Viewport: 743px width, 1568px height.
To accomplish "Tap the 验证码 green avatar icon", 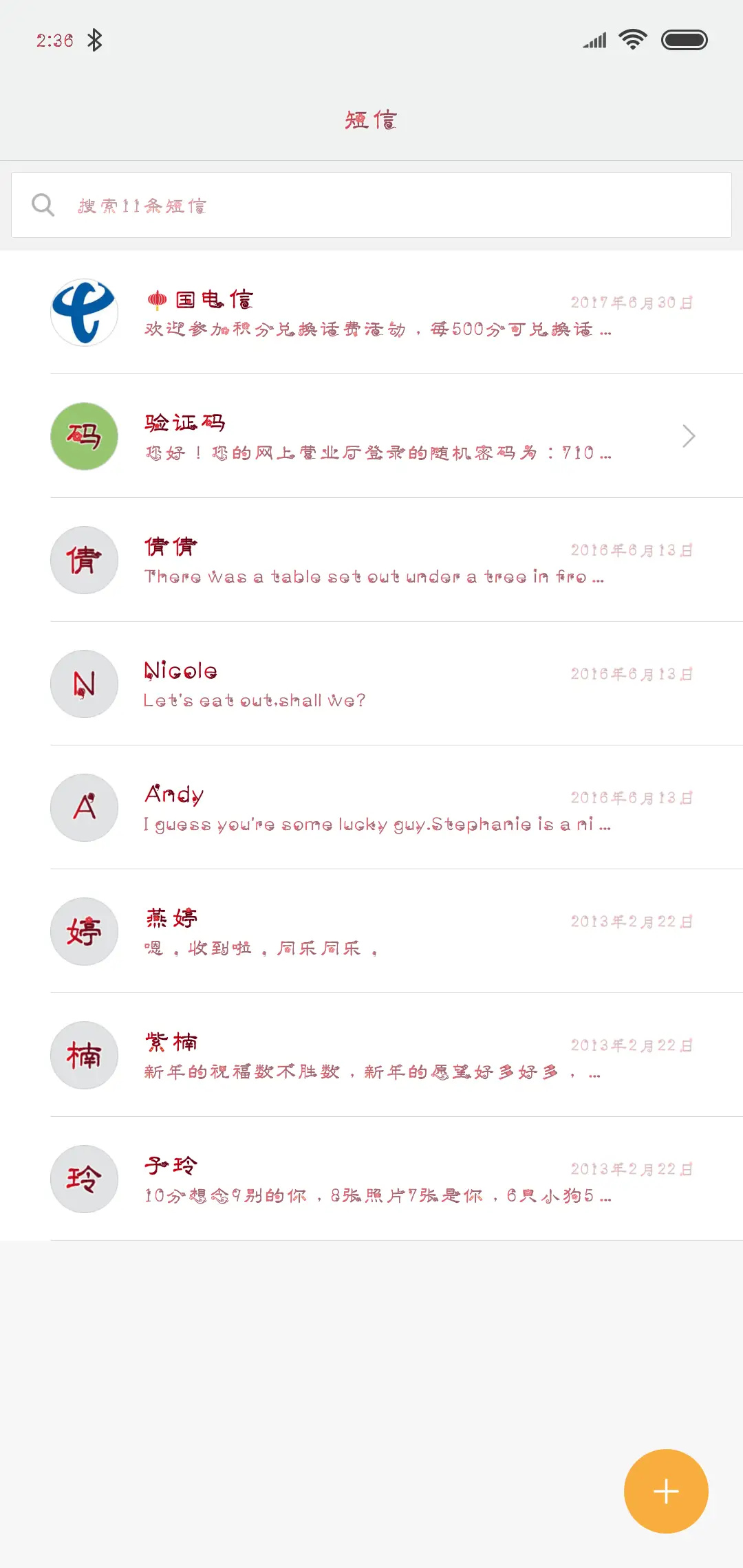I will coord(84,437).
